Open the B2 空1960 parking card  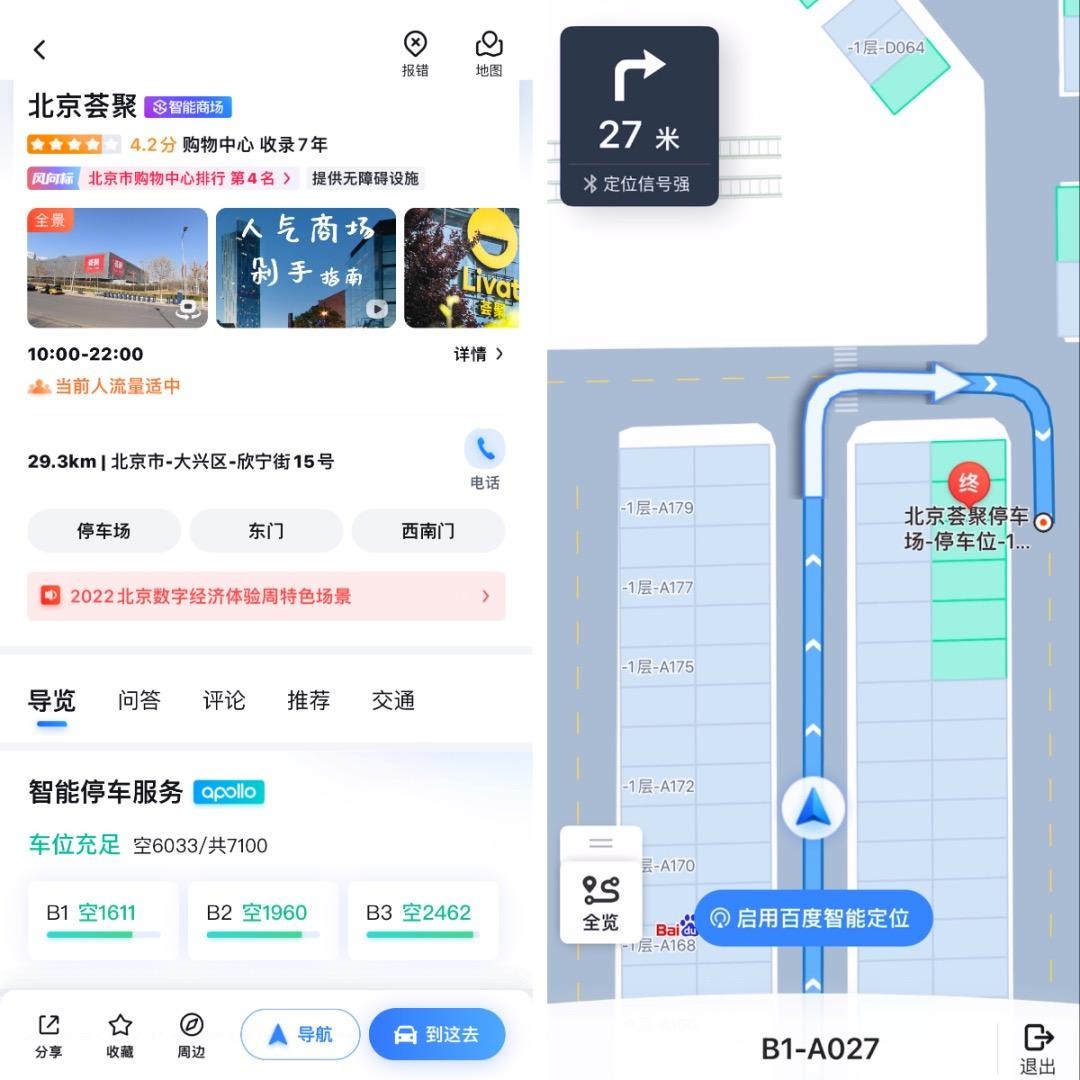263,920
